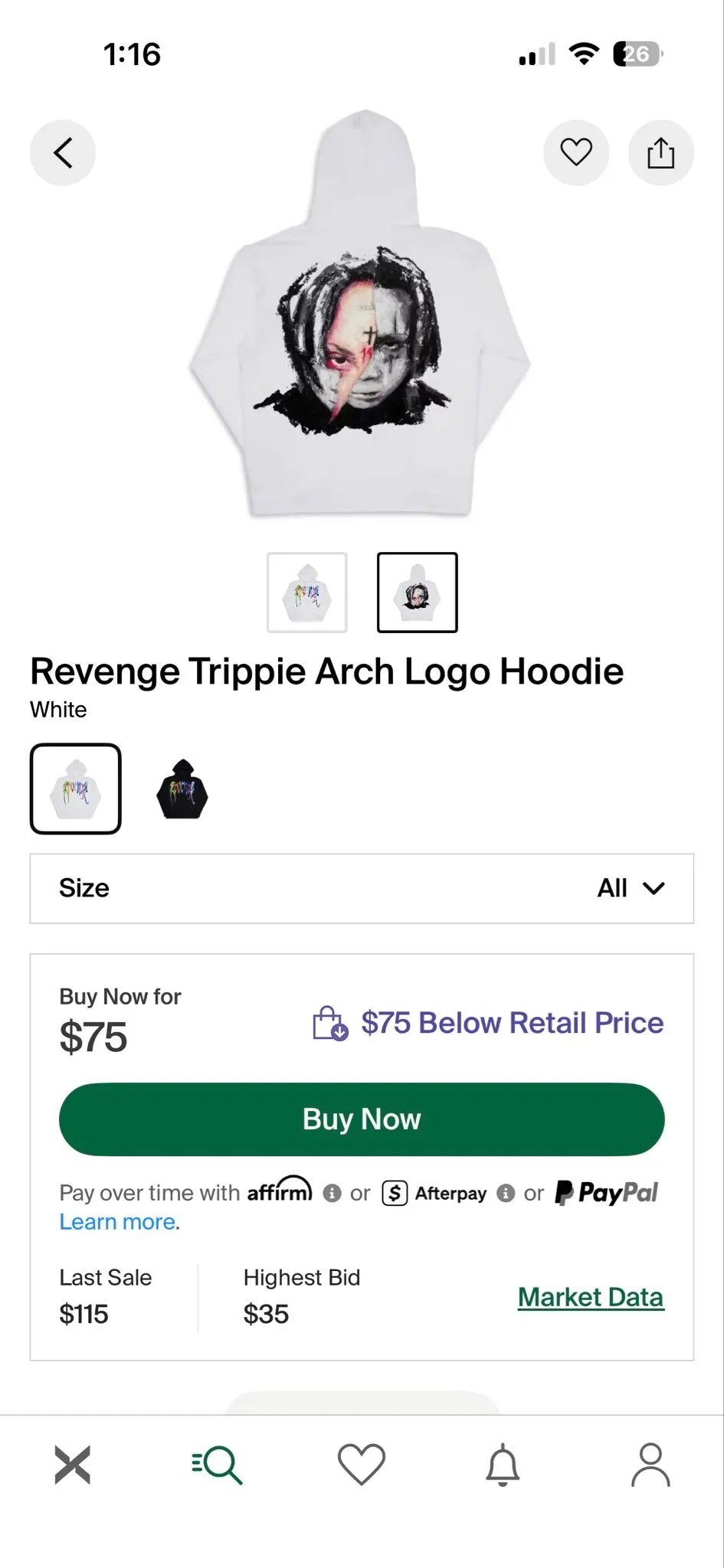Show Afterpay info icon details
This screenshot has height=1568, width=724.
pyautogui.click(x=506, y=1193)
